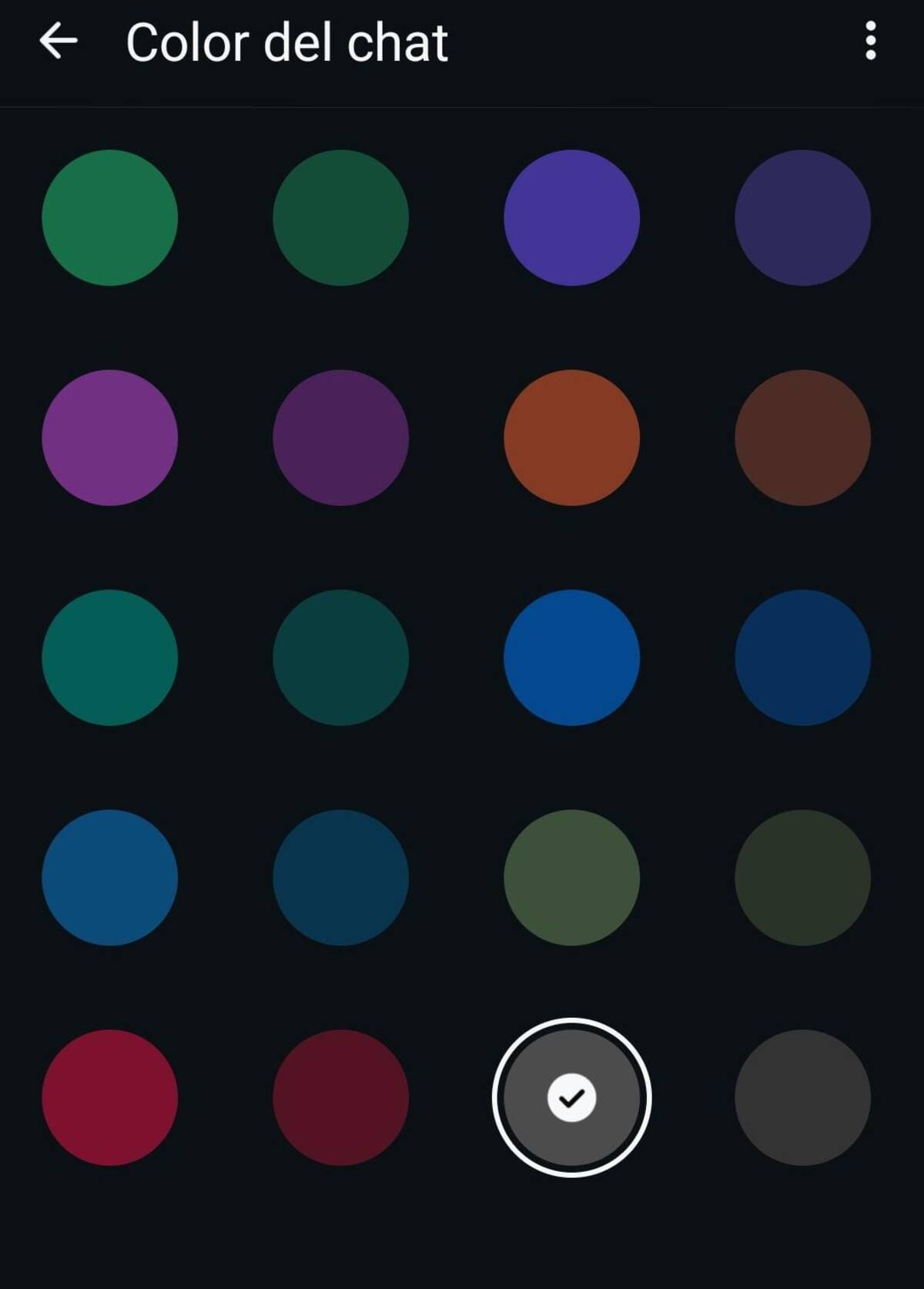Pick the bright teal chat color

(109, 658)
